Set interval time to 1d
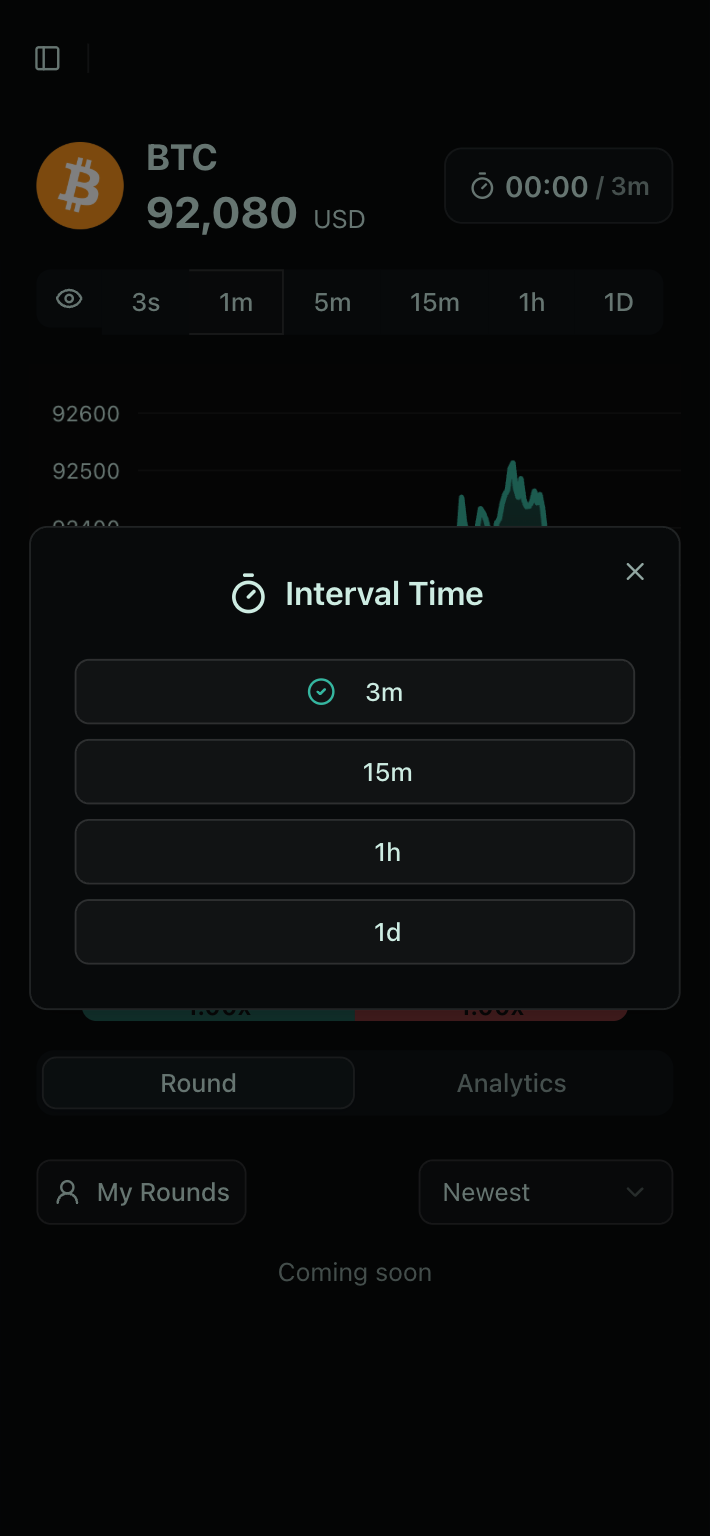Viewport: 710px width, 1536px height. (x=355, y=932)
